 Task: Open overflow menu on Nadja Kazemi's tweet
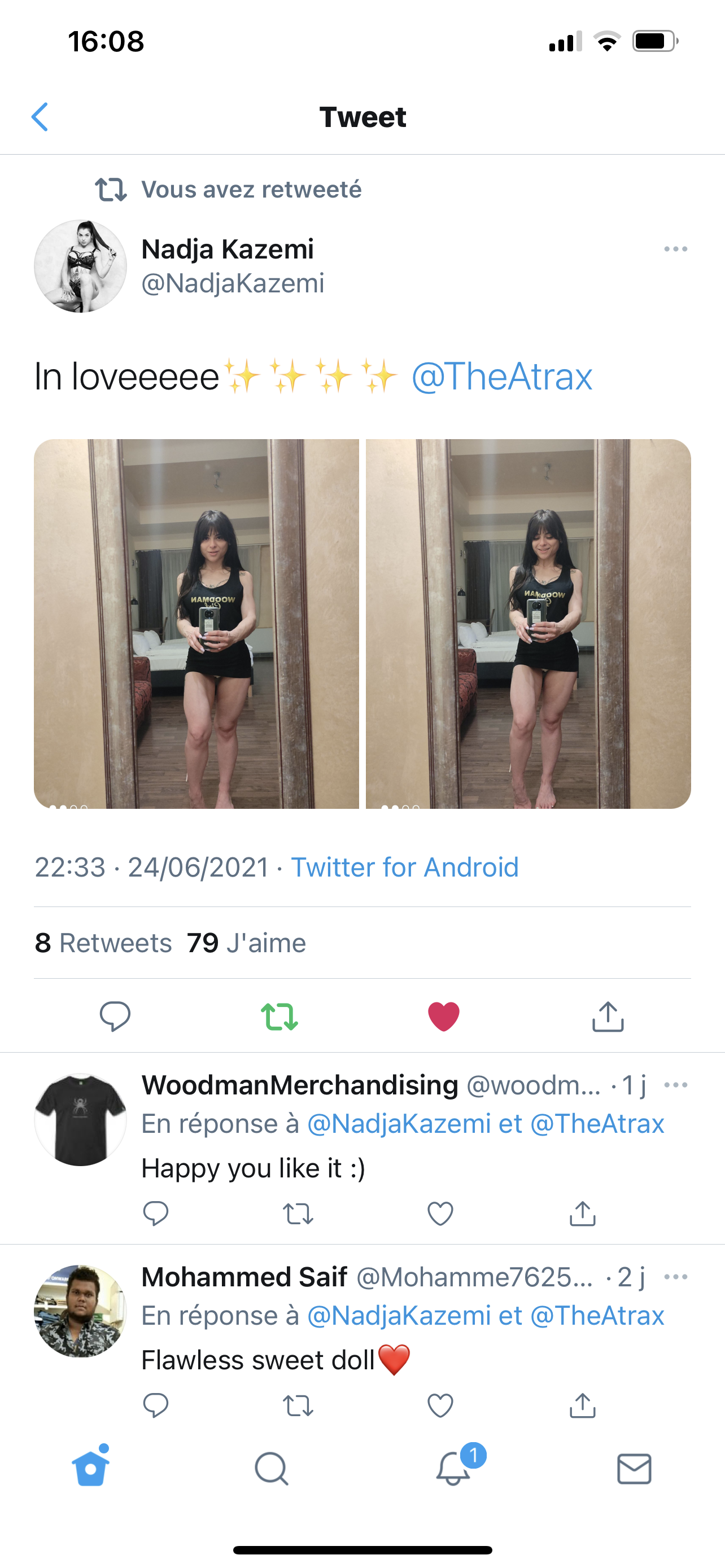(x=675, y=249)
